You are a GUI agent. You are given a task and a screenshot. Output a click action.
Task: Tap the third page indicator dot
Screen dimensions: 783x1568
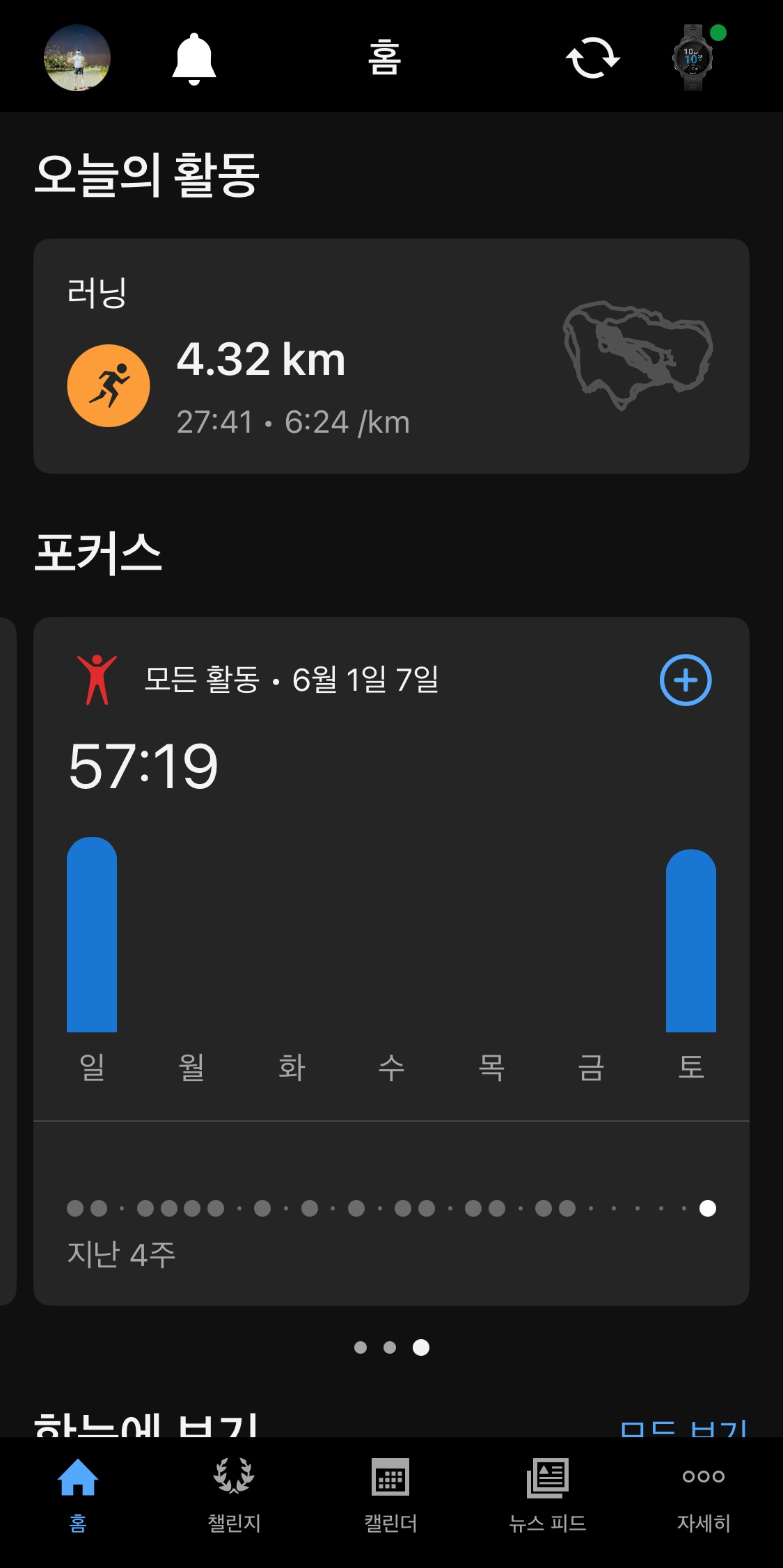420,1347
